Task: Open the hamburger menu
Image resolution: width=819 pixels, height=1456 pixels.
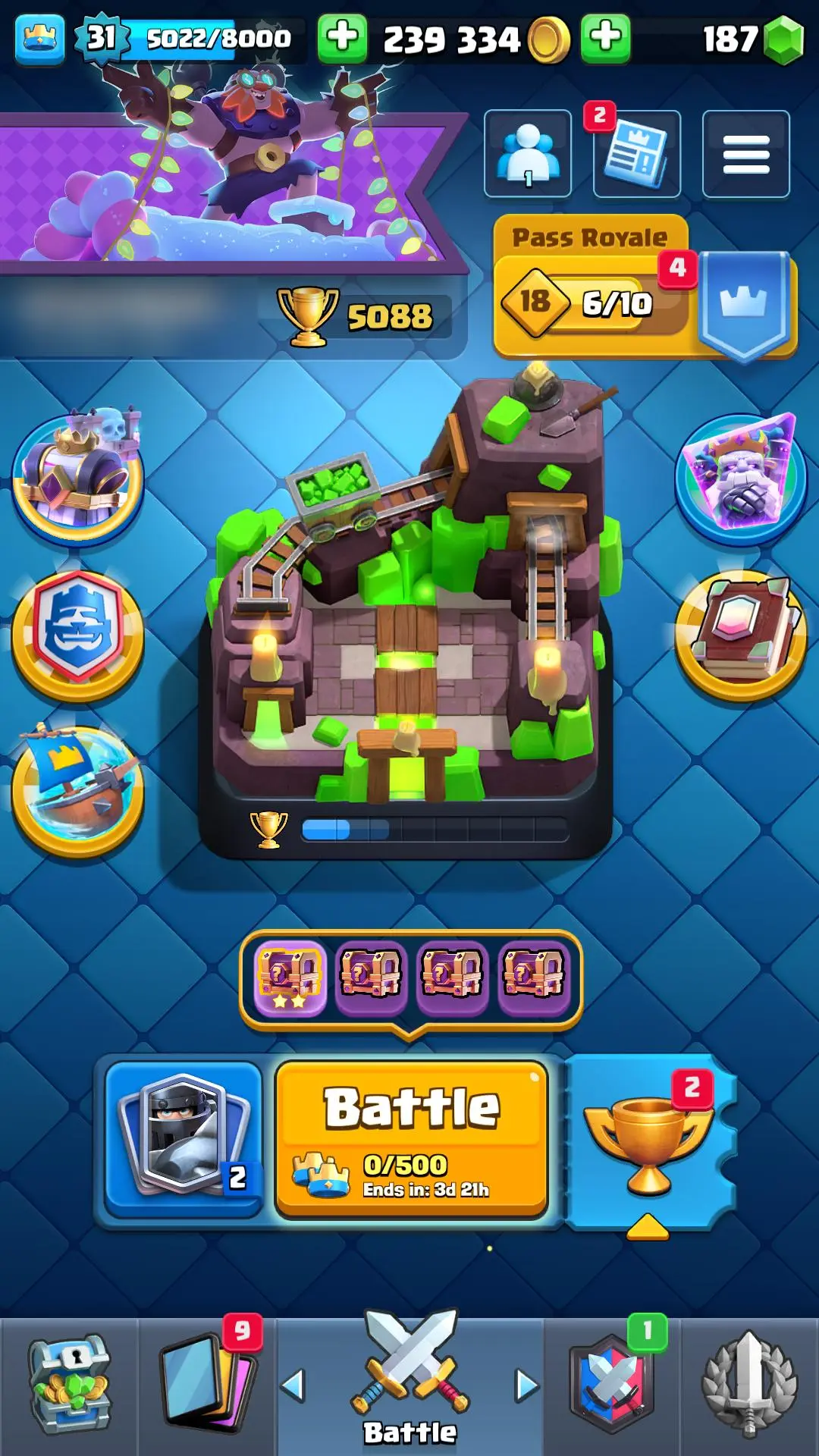Action: tap(745, 154)
